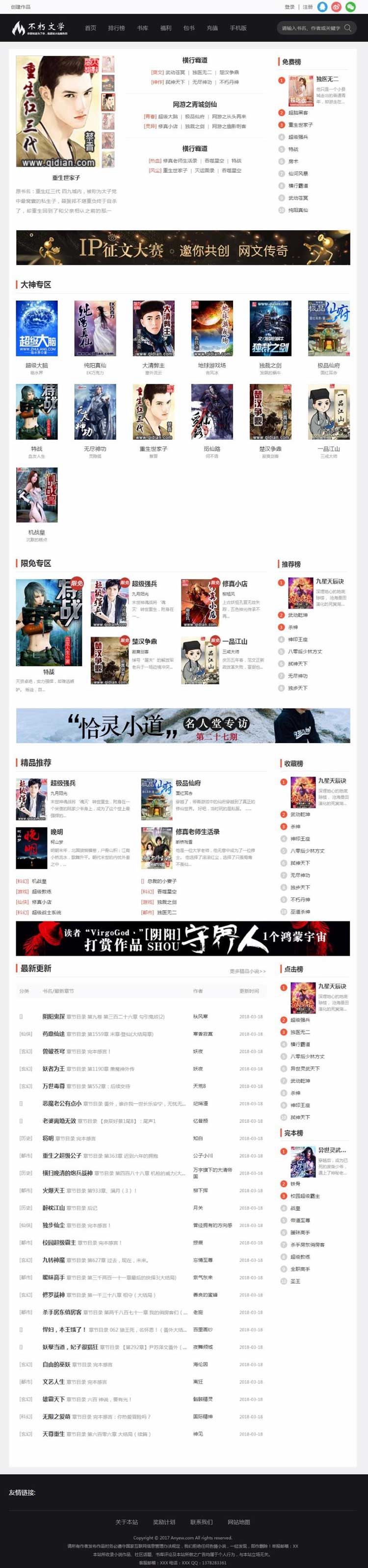Tap the WeChat icon in top bar

click(350, 7)
